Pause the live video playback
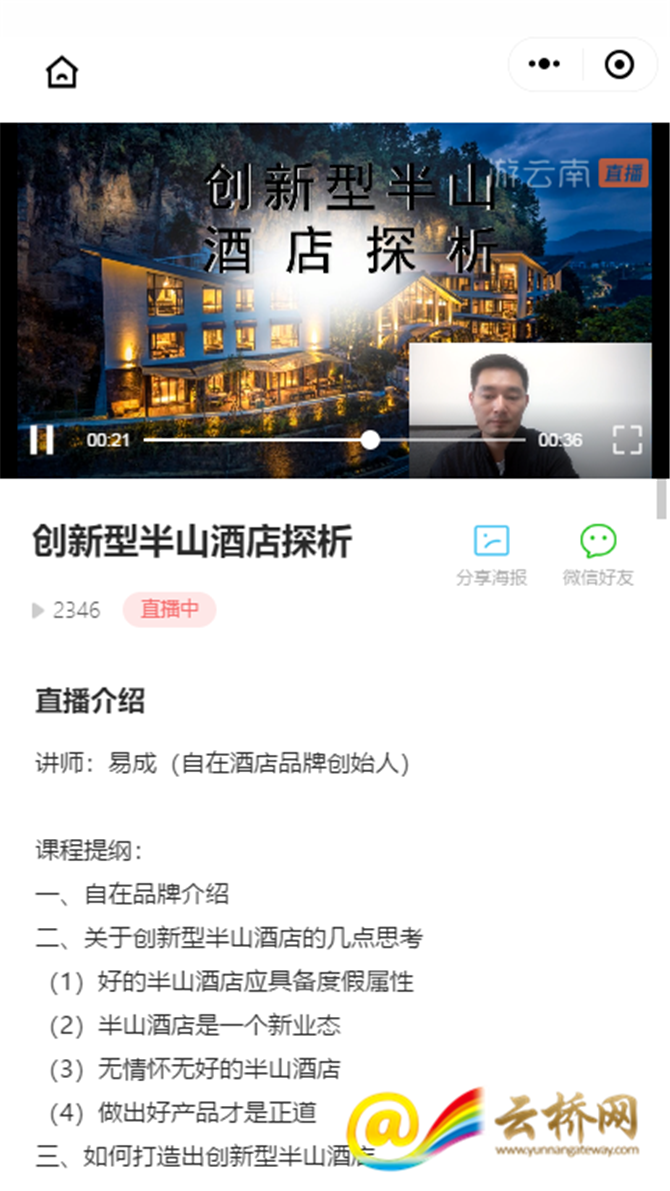This screenshot has width=670, height=1191. 41,439
